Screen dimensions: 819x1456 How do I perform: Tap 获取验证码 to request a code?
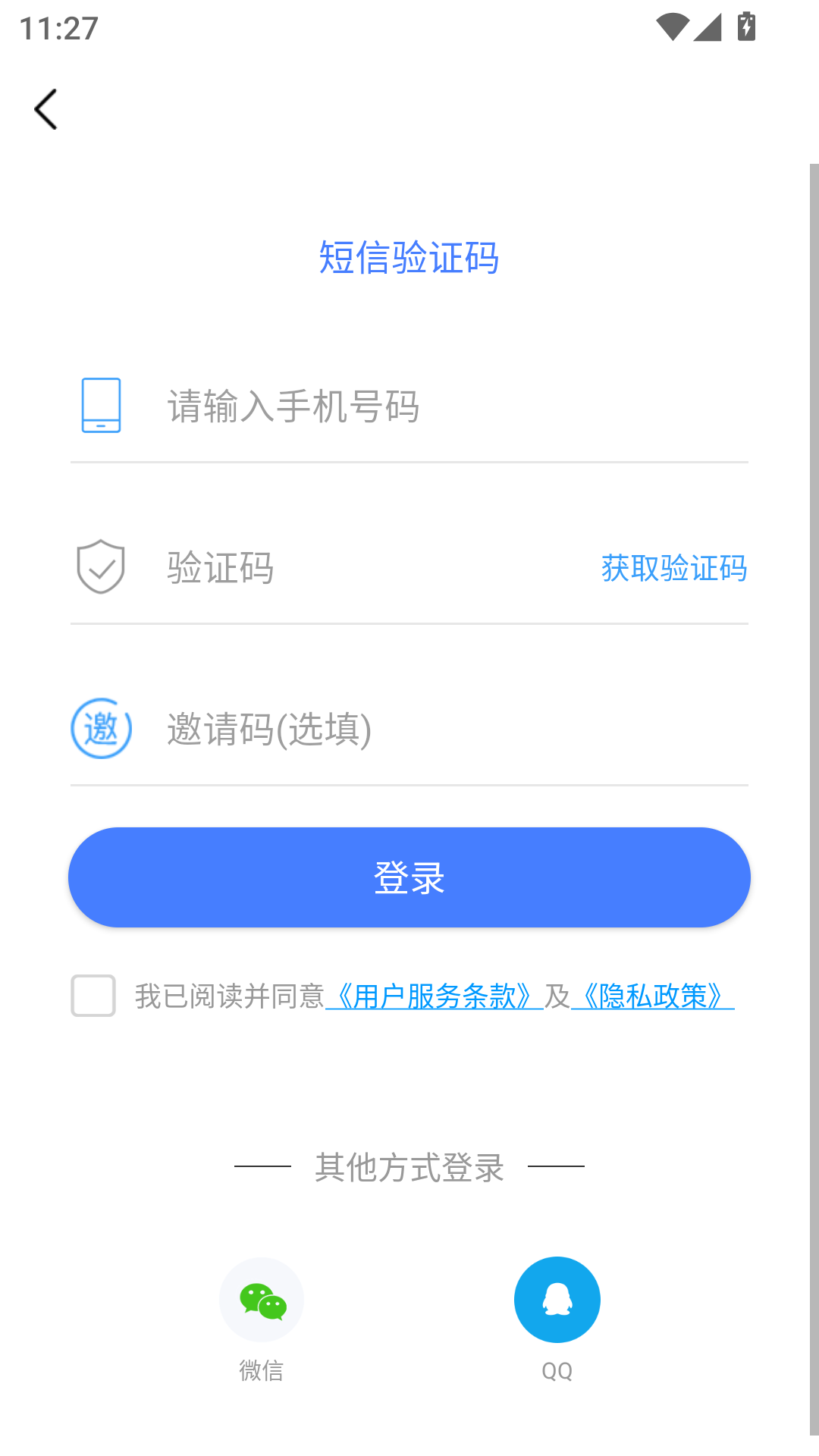(673, 569)
